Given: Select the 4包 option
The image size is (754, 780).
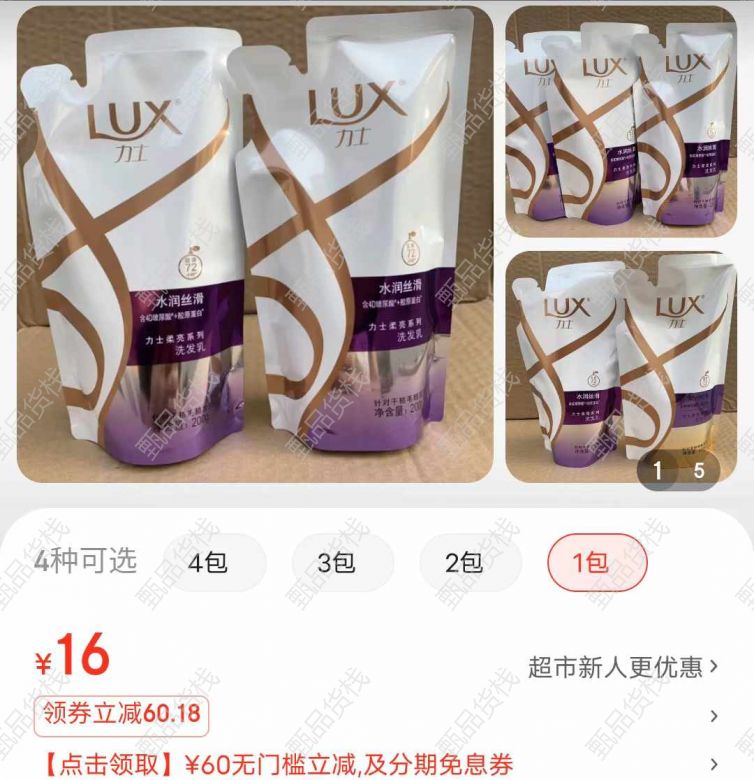Looking at the screenshot, I should point(208,562).
